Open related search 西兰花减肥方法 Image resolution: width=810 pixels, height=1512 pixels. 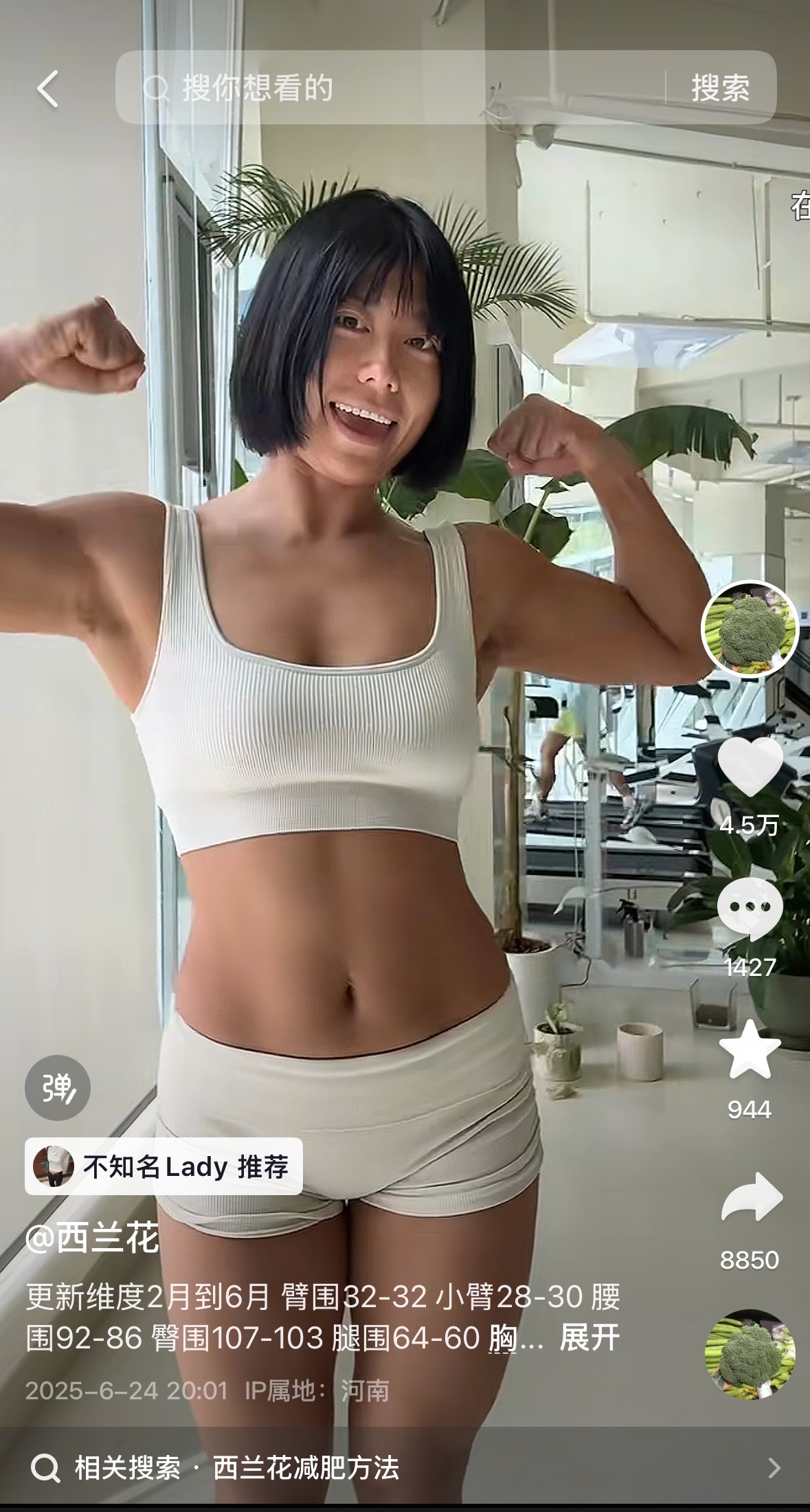[405, 1468]
